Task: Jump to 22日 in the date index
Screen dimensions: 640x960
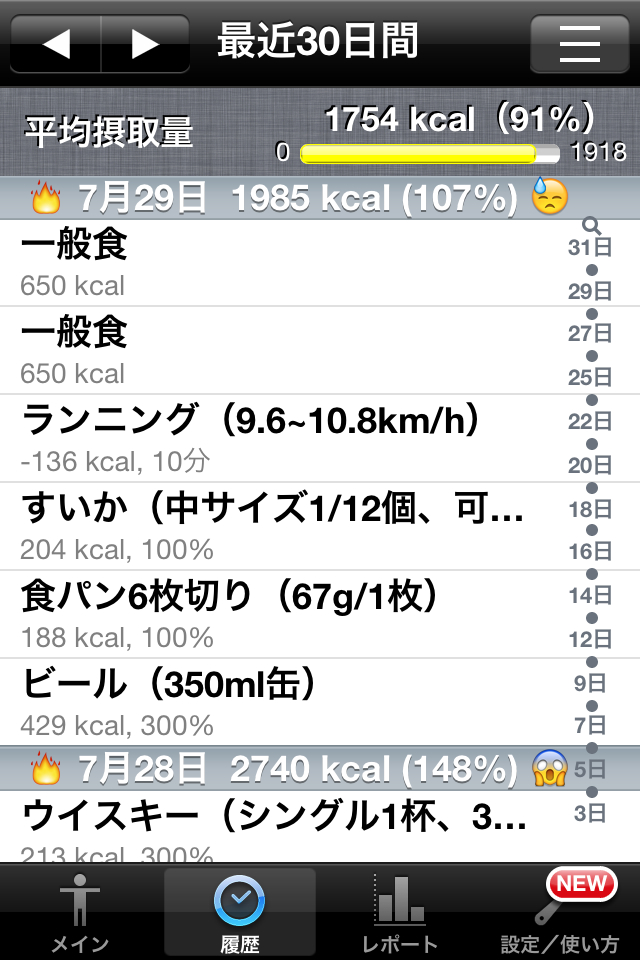Action: (590, 421)
